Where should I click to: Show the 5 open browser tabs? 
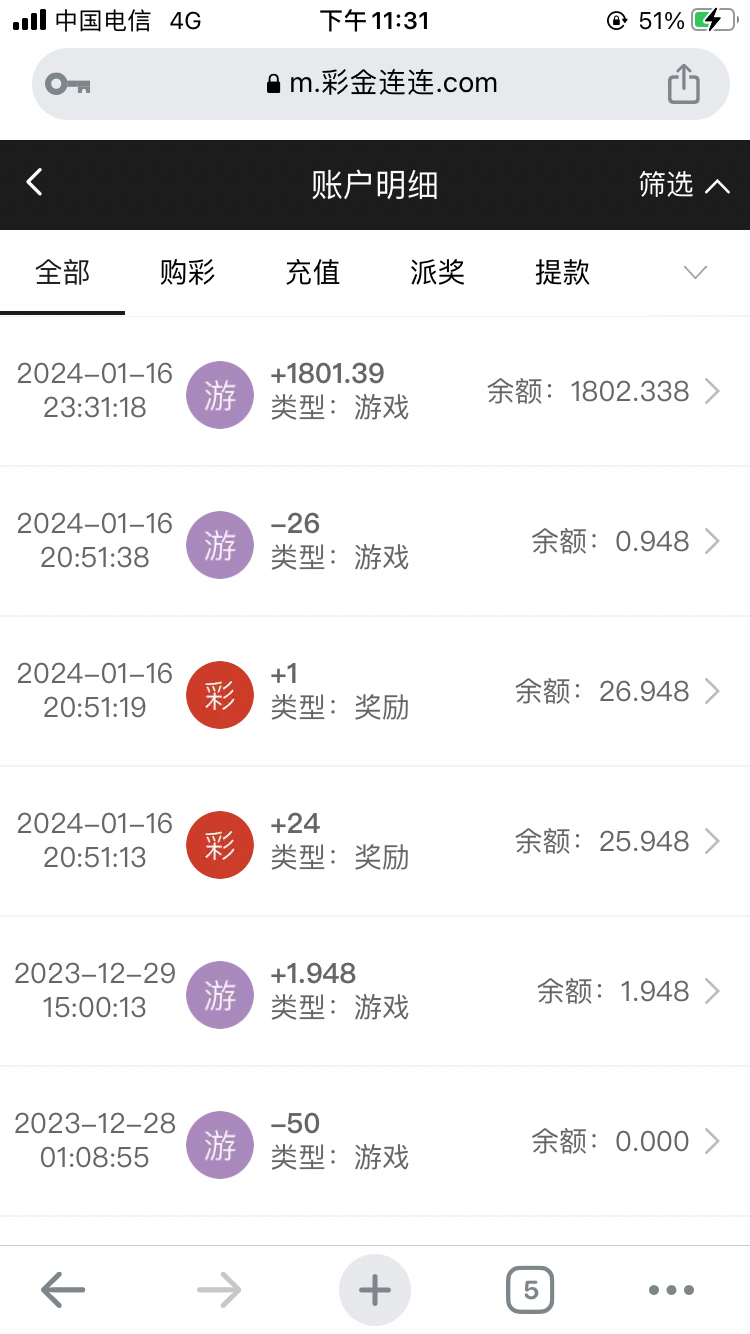(530, 1290)
